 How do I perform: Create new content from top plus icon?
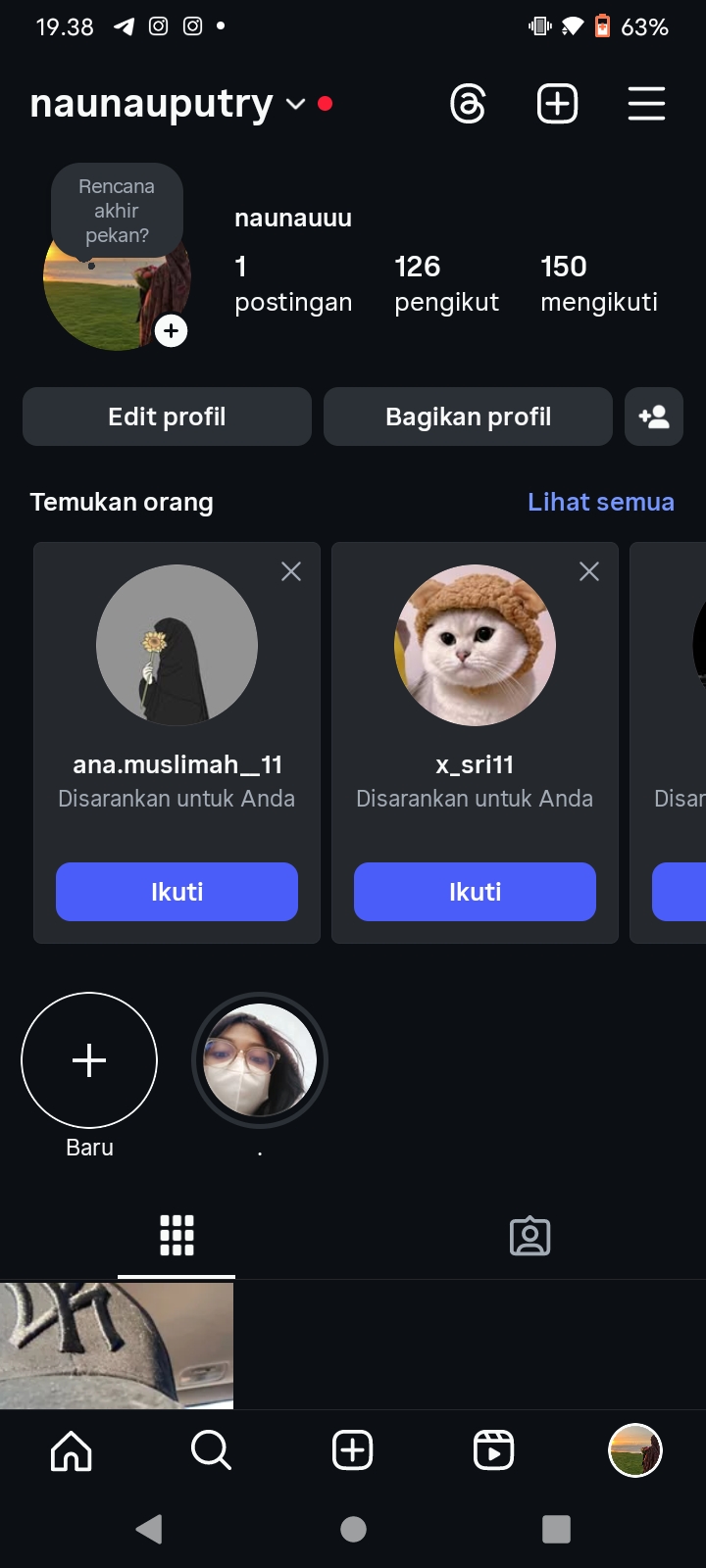tap(557, 104)
